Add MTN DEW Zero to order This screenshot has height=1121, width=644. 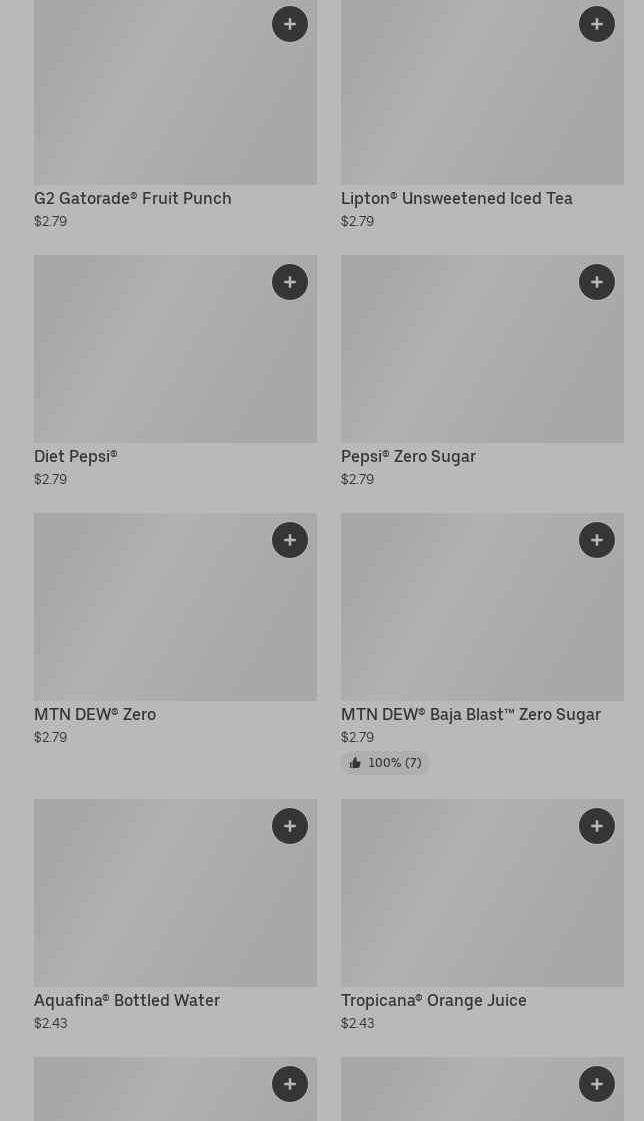click(290, 540)
